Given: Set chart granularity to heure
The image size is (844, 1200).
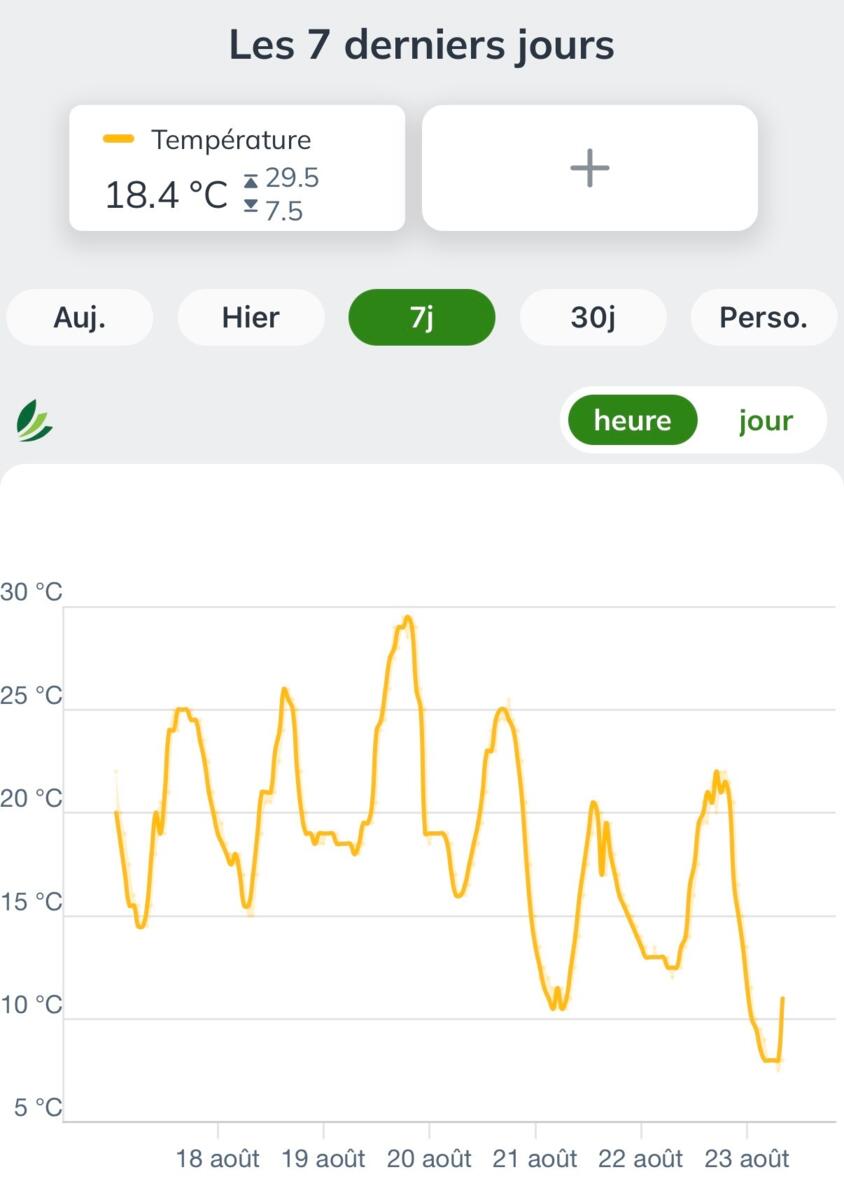Looking at the screenshot, I should (633, 420).
